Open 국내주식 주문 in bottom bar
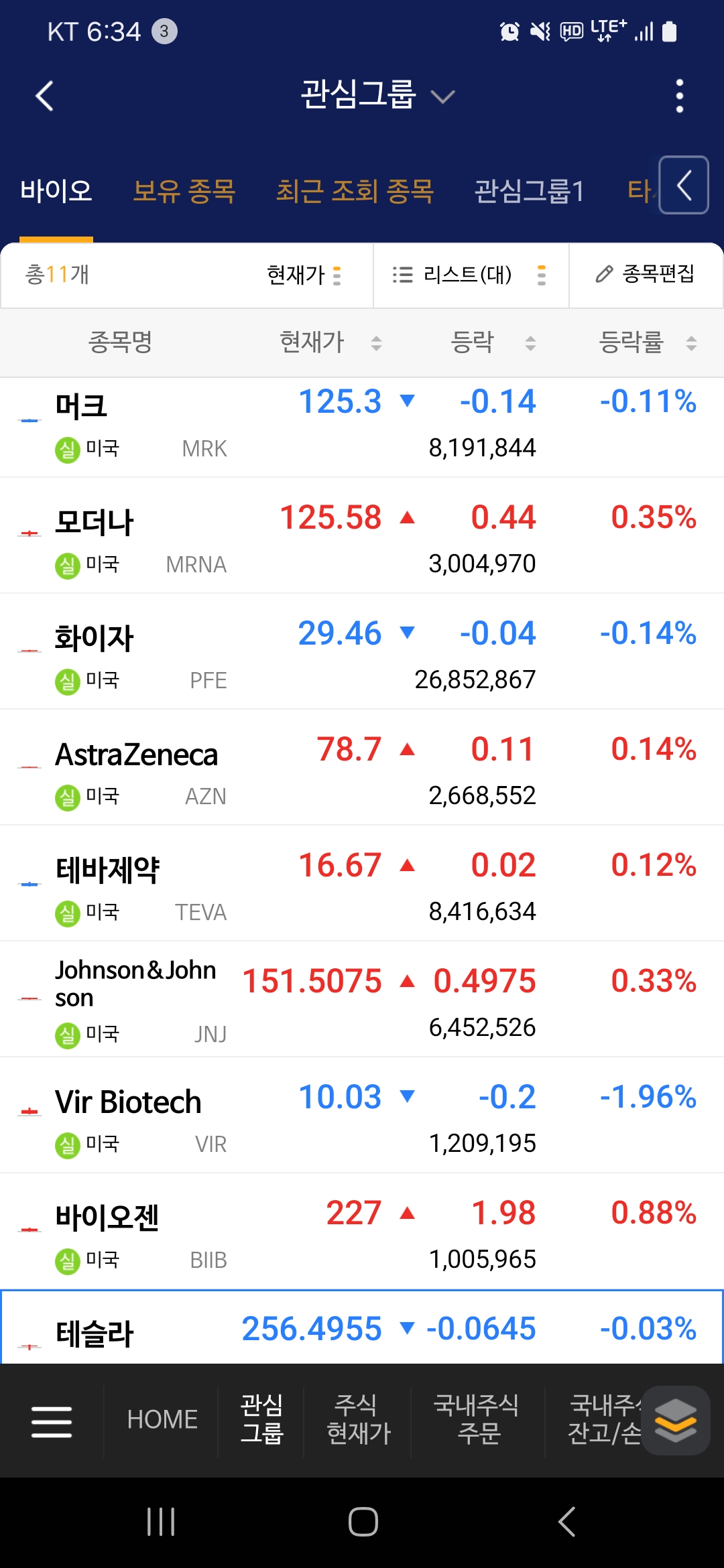724x1568 pixels. click(477, 1419)
